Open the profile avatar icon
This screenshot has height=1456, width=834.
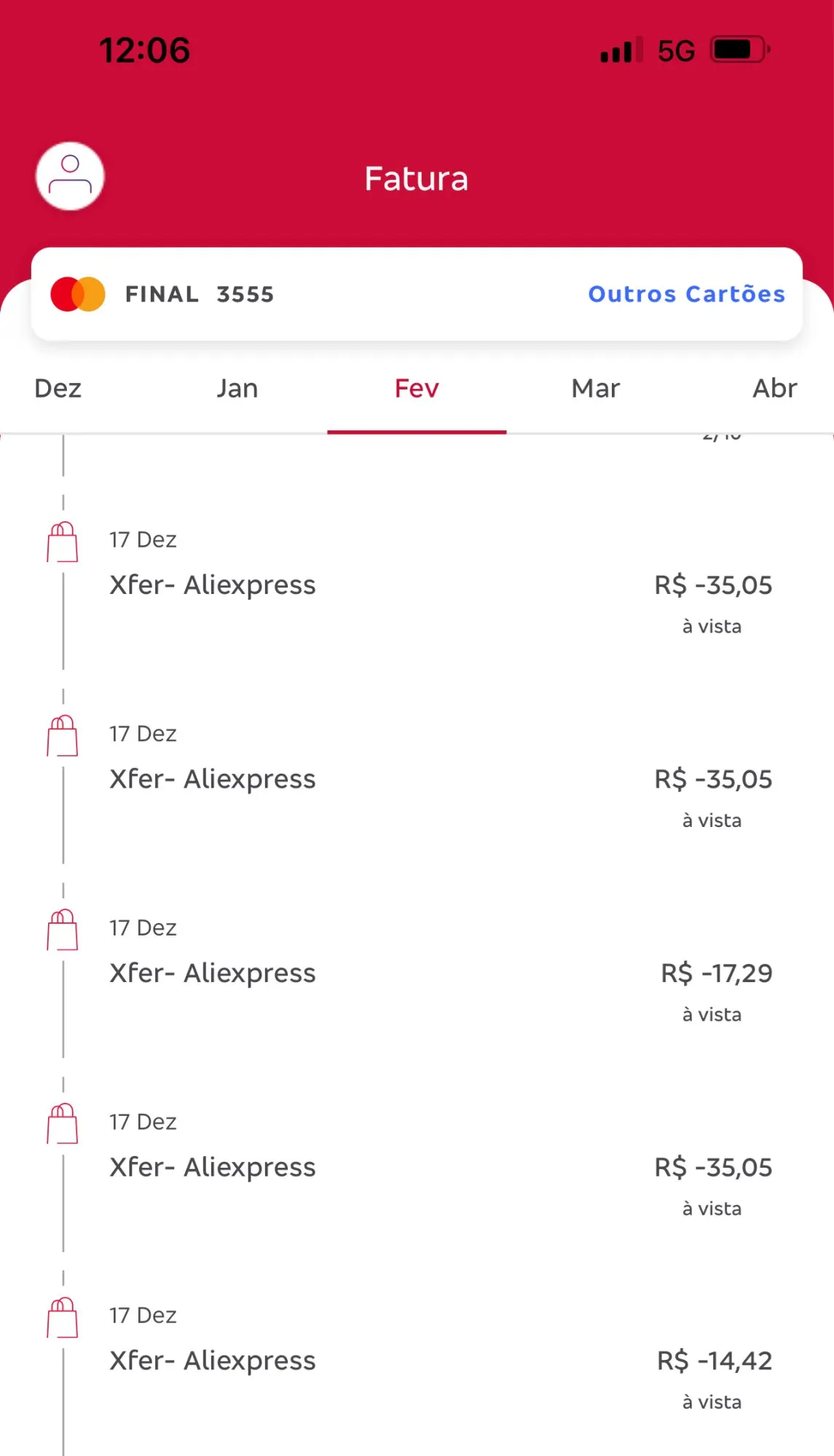70,176
